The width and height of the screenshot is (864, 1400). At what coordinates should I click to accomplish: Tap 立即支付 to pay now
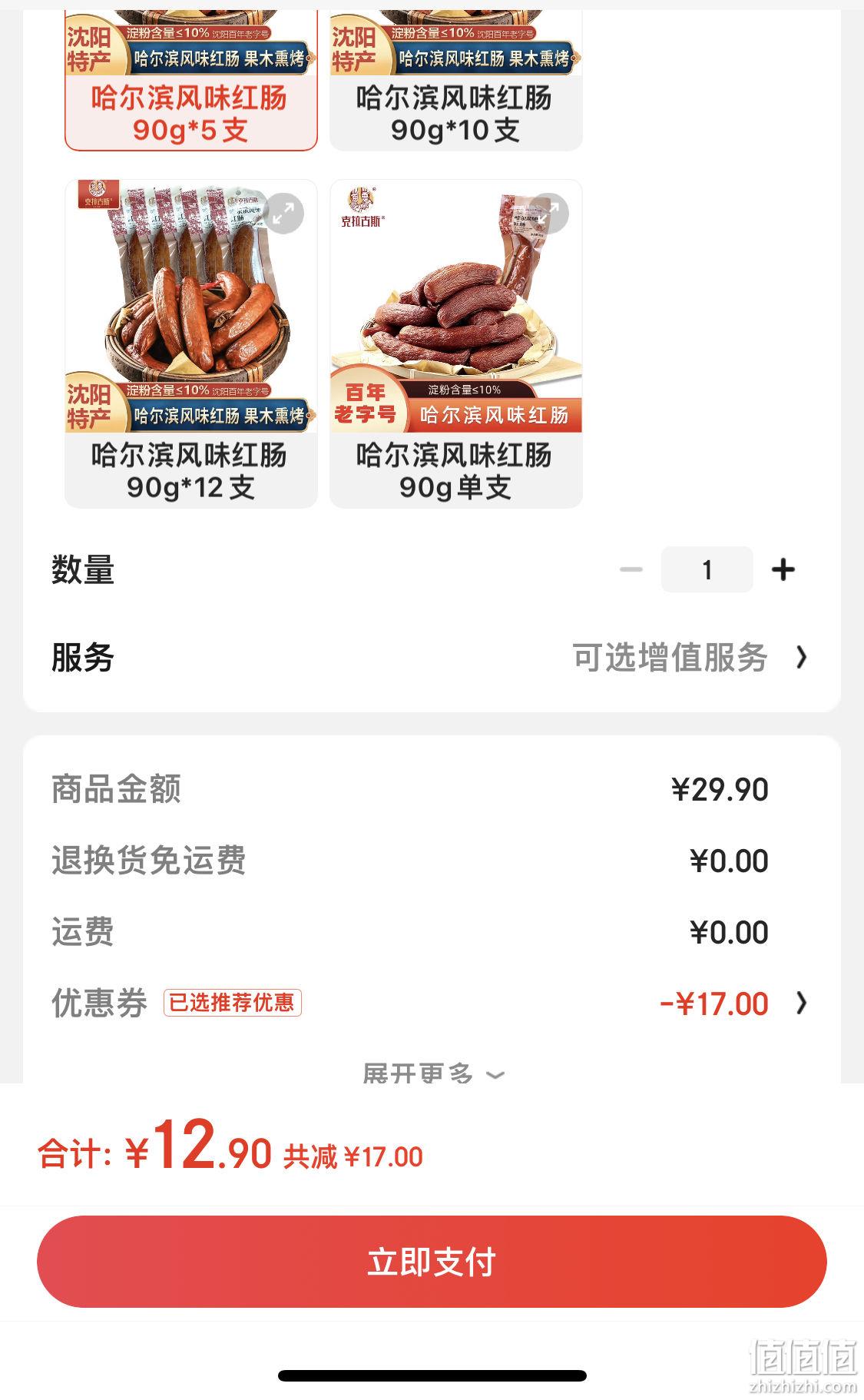pyautogui.click(x=432, y=1262)
